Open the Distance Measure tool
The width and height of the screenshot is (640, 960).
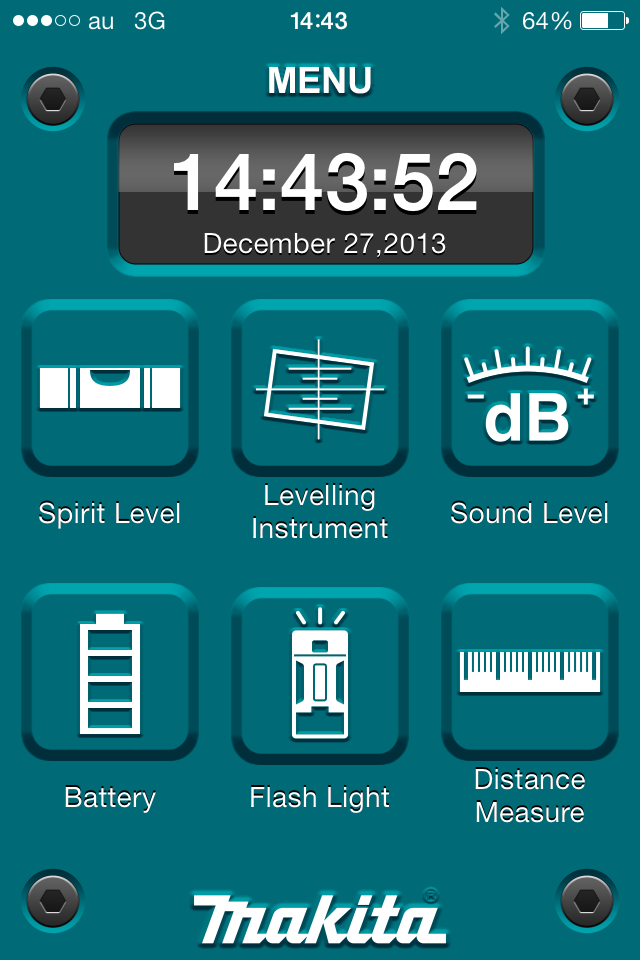tap(530, 672)
